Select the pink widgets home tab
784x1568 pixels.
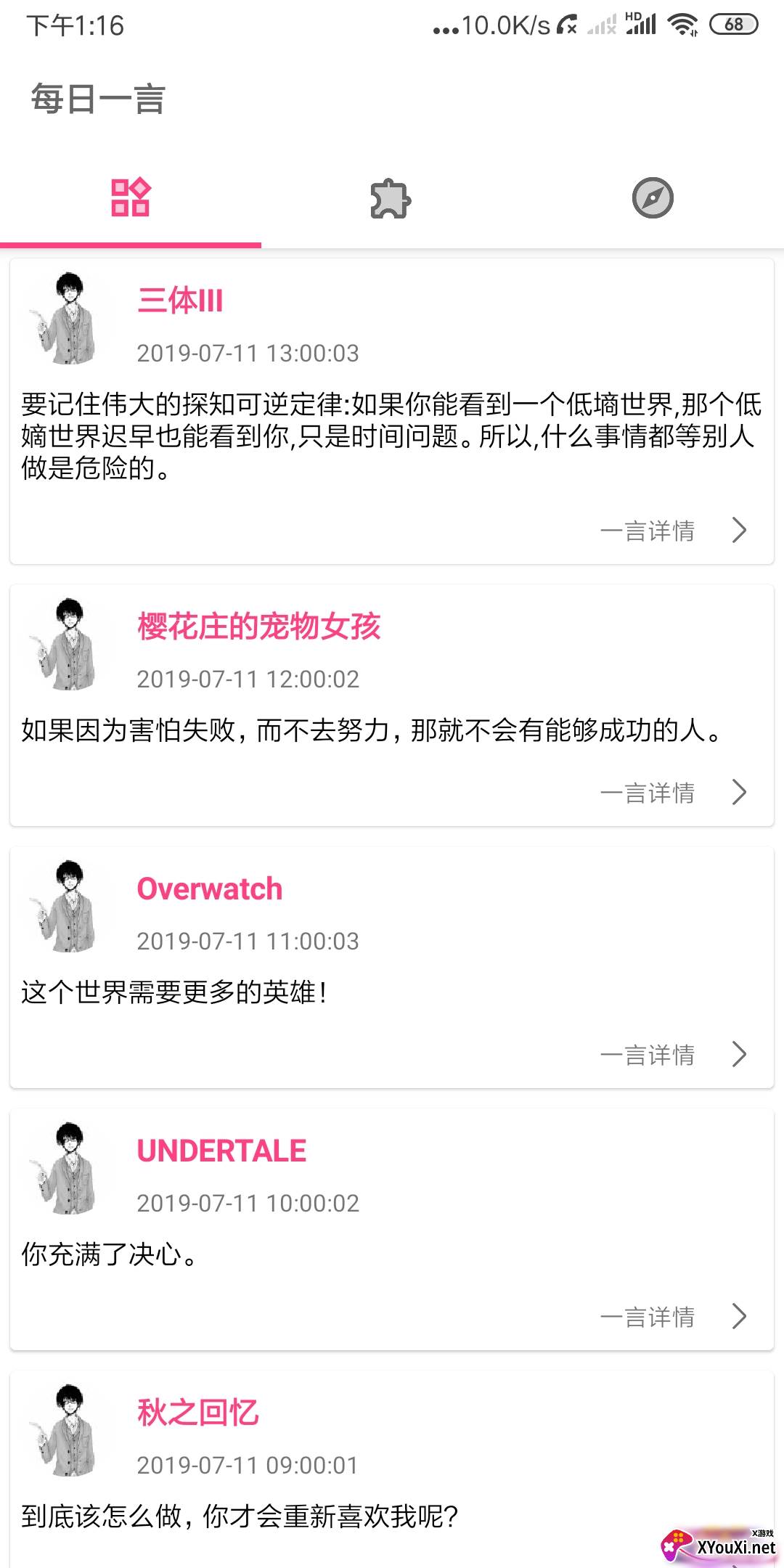131,198
